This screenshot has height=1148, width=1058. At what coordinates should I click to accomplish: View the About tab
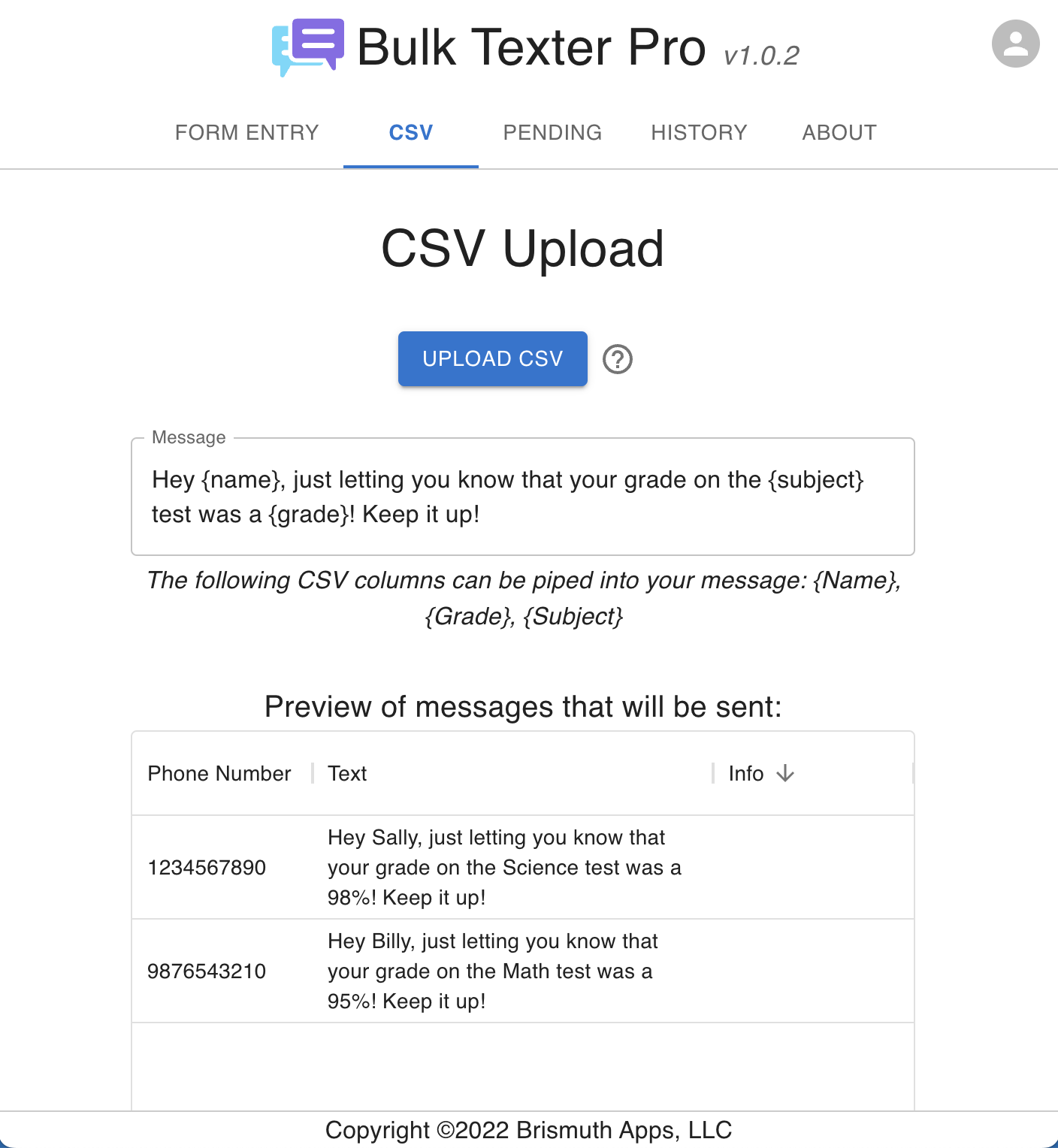coord(839,132)
